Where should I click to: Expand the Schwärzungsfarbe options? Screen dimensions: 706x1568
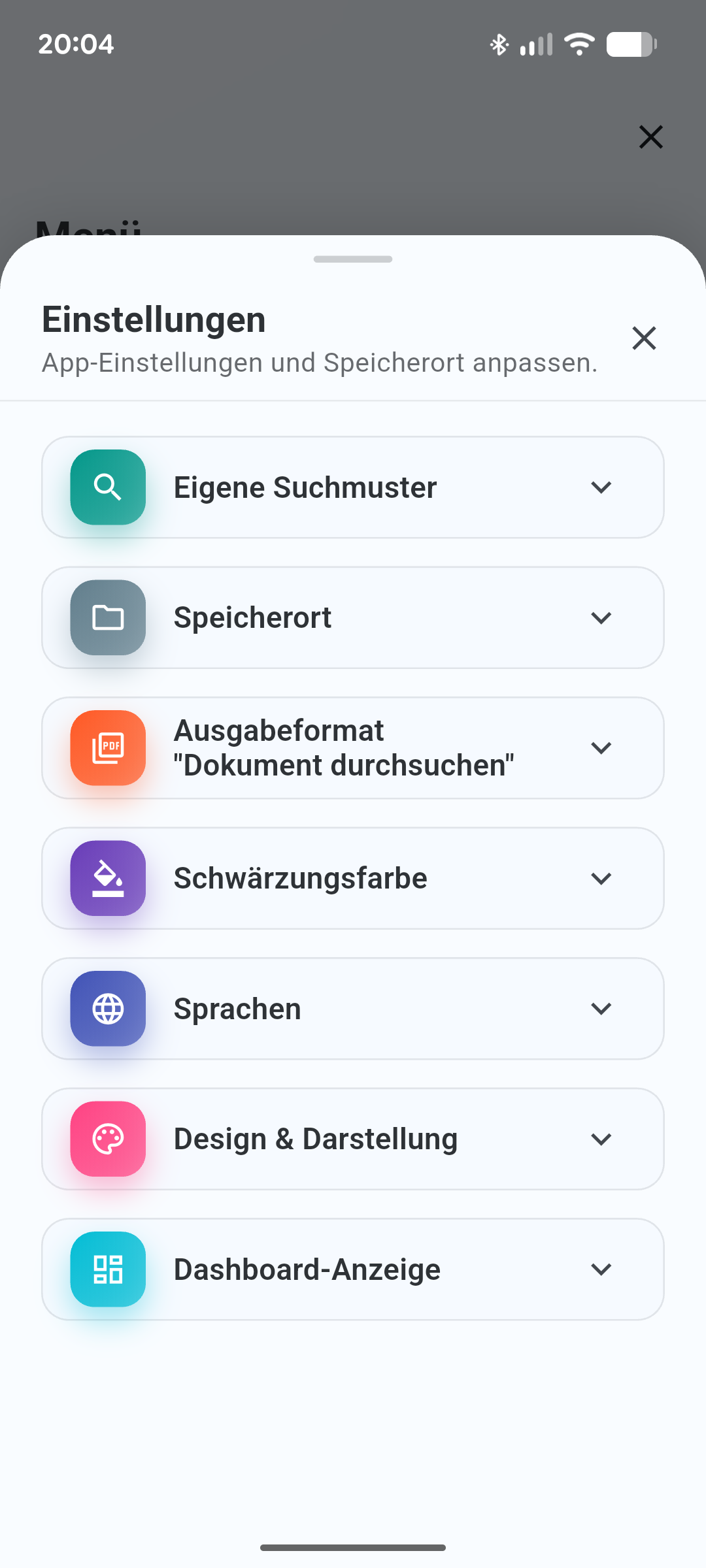602,877
